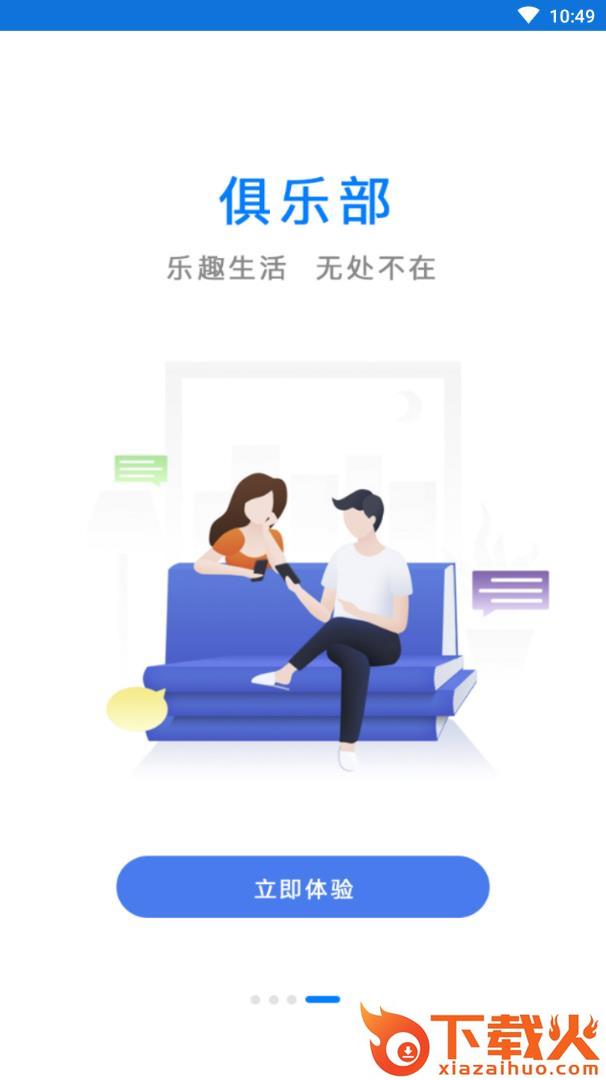Tap the 立即体验 button
Screen dimensions: 606x1080
pos(302,887)
